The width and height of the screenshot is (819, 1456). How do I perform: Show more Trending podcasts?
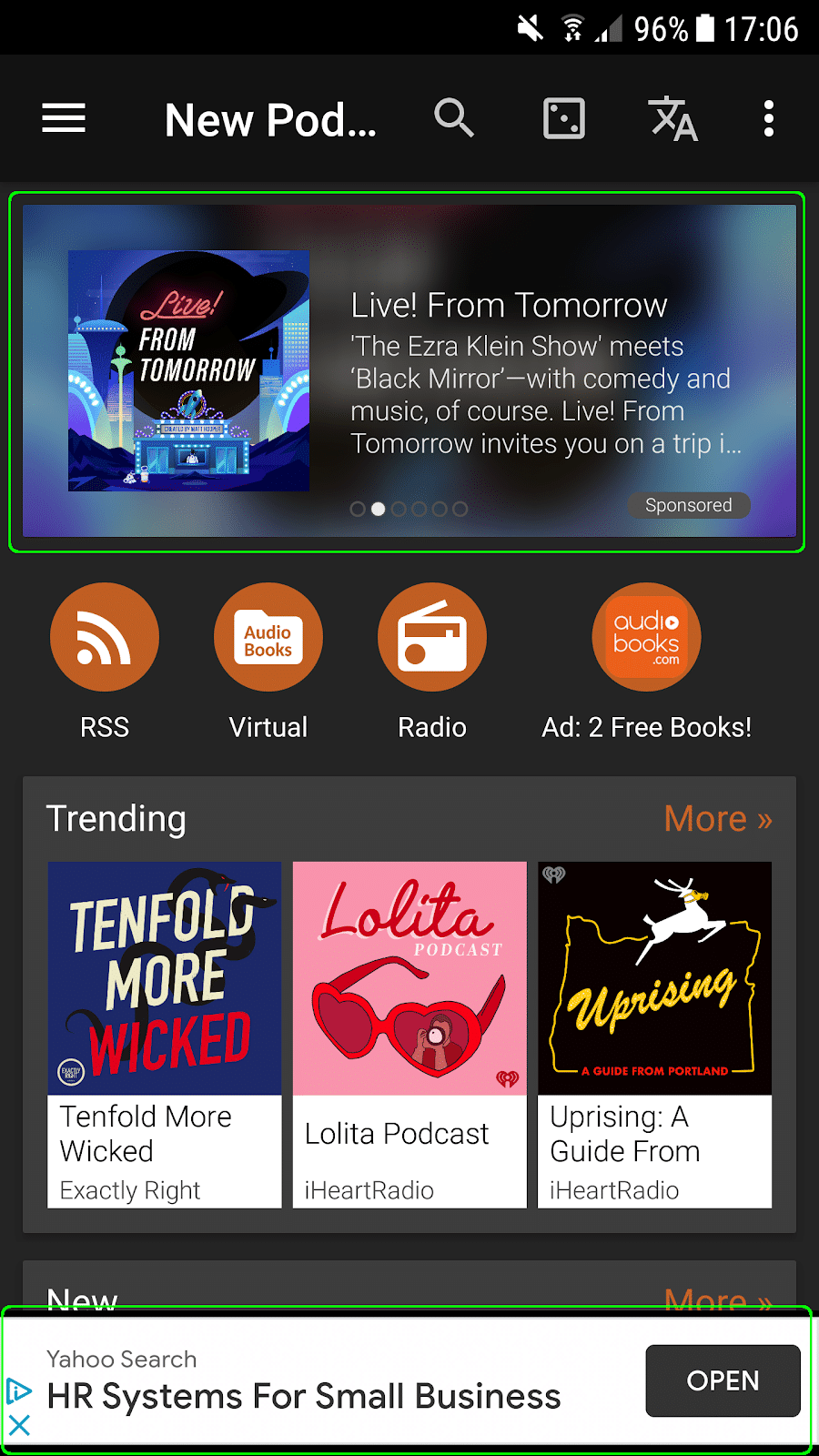pos(717,819)
